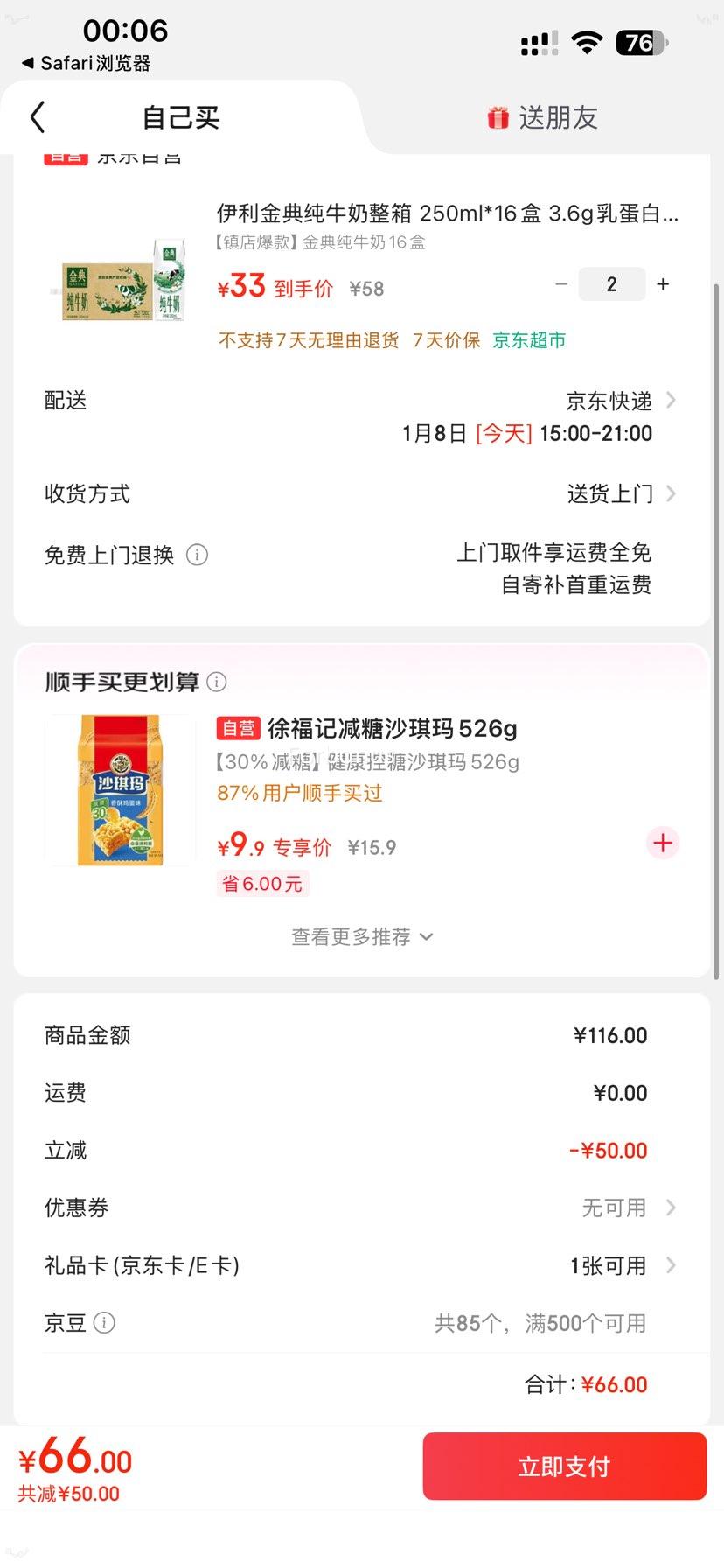
Task: Click the info icon beside 顺手买更划算
Action: (216, 681)
